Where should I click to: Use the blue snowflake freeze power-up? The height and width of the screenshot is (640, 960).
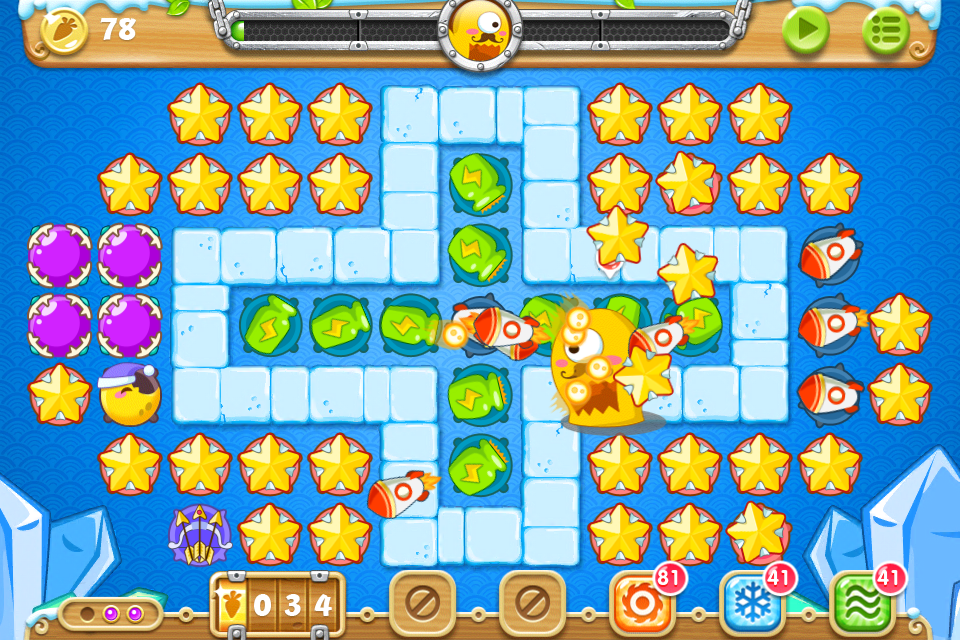[x=751, y=603]
